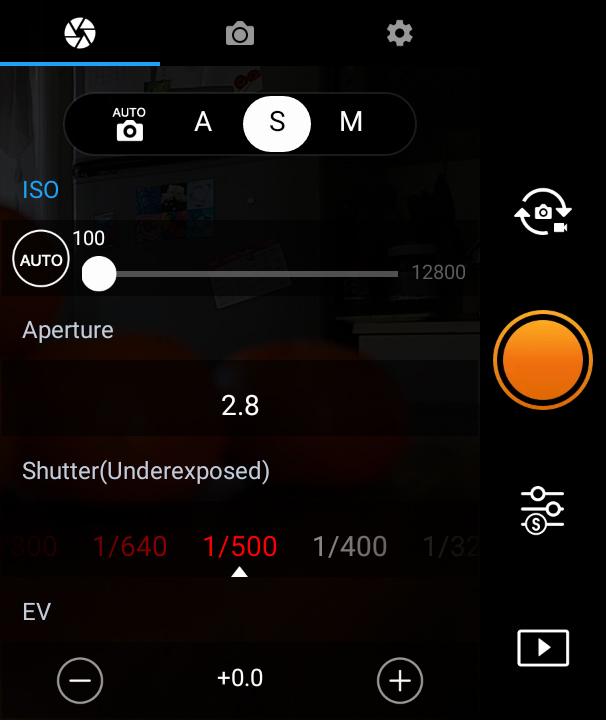Capture a photo with the orange shutter
This screenshot has height=720, width=606.
[543, 360]
